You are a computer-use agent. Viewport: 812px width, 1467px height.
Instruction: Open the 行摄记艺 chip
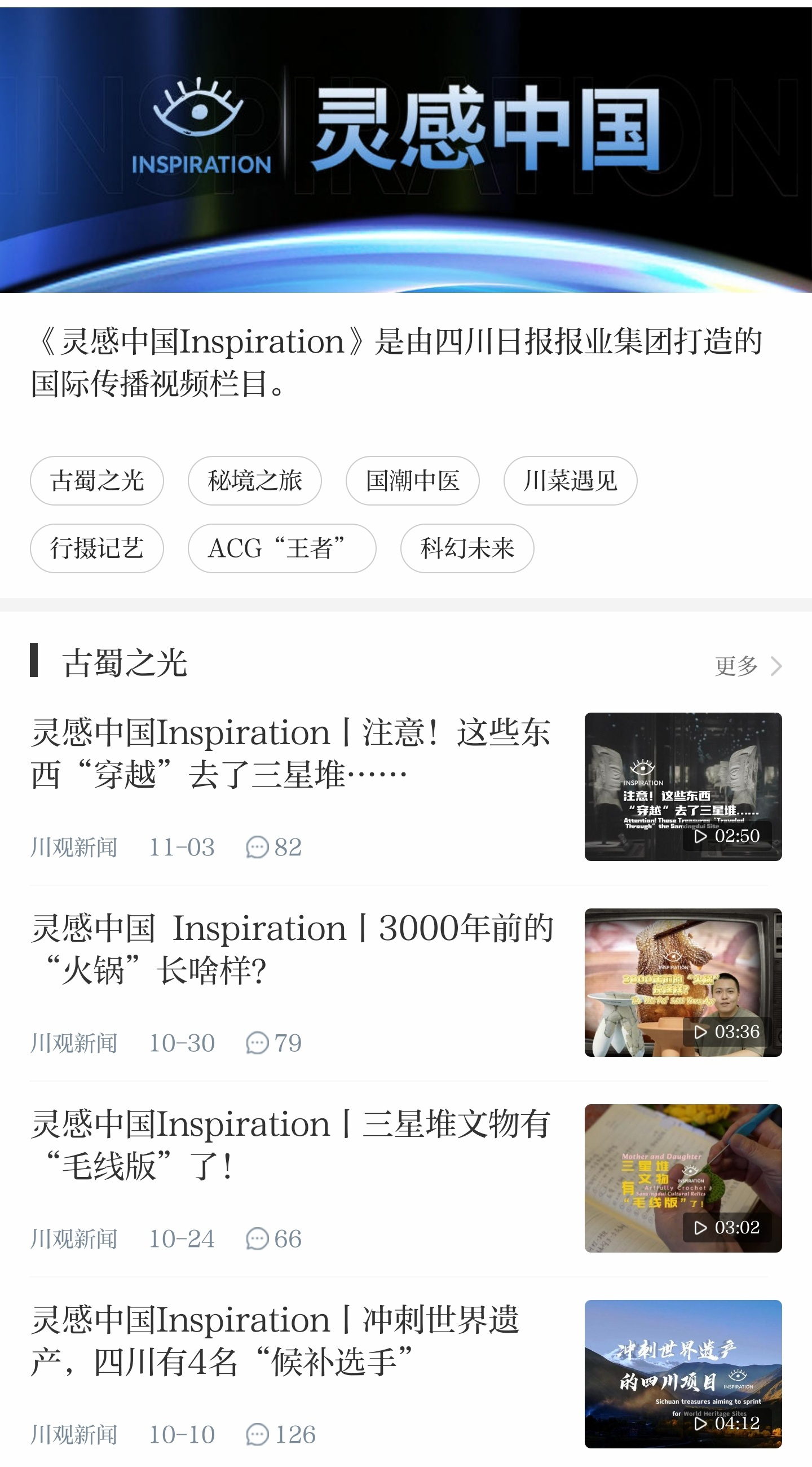point(97,548)
